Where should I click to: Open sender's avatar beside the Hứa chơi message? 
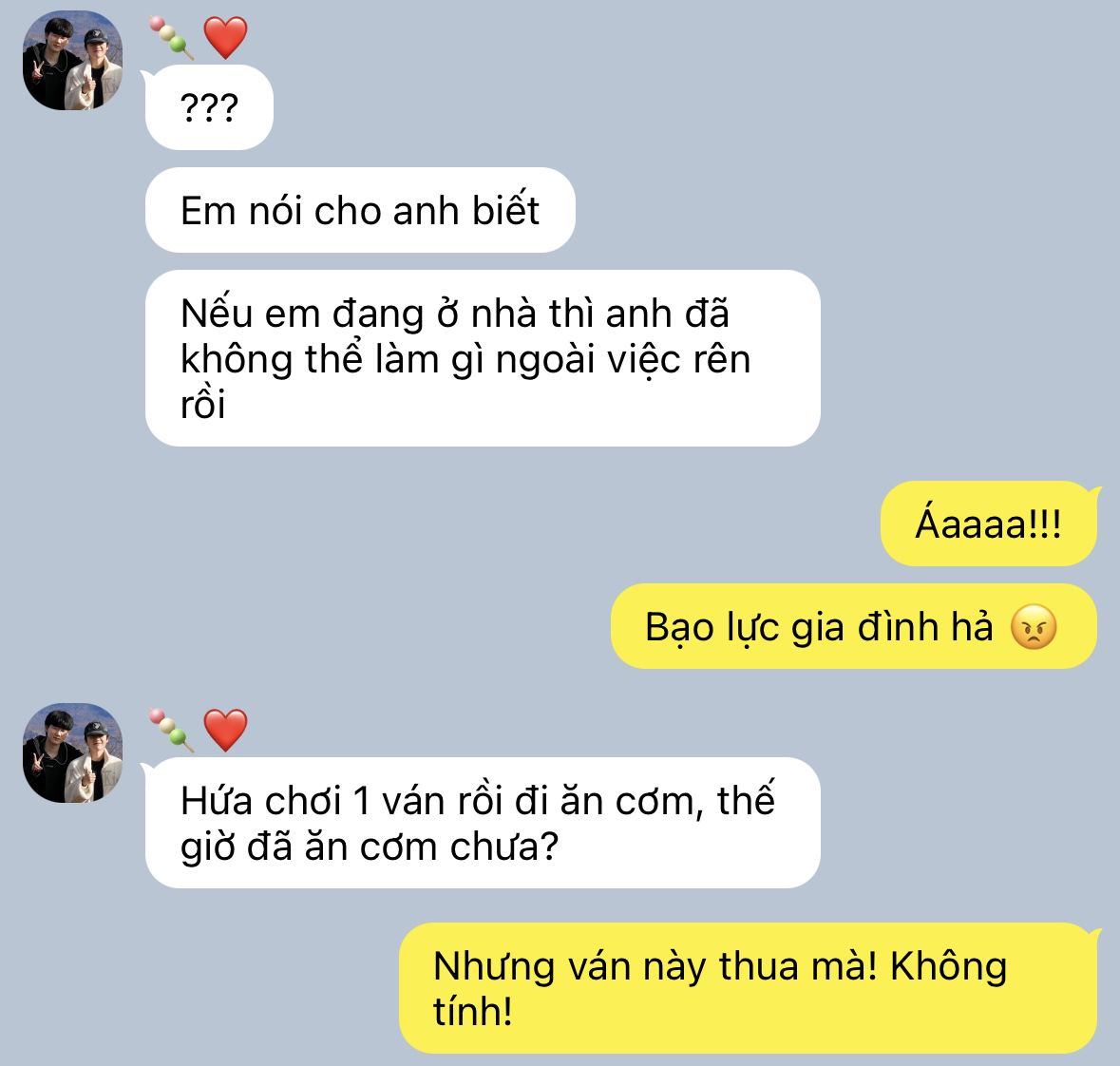72,752
